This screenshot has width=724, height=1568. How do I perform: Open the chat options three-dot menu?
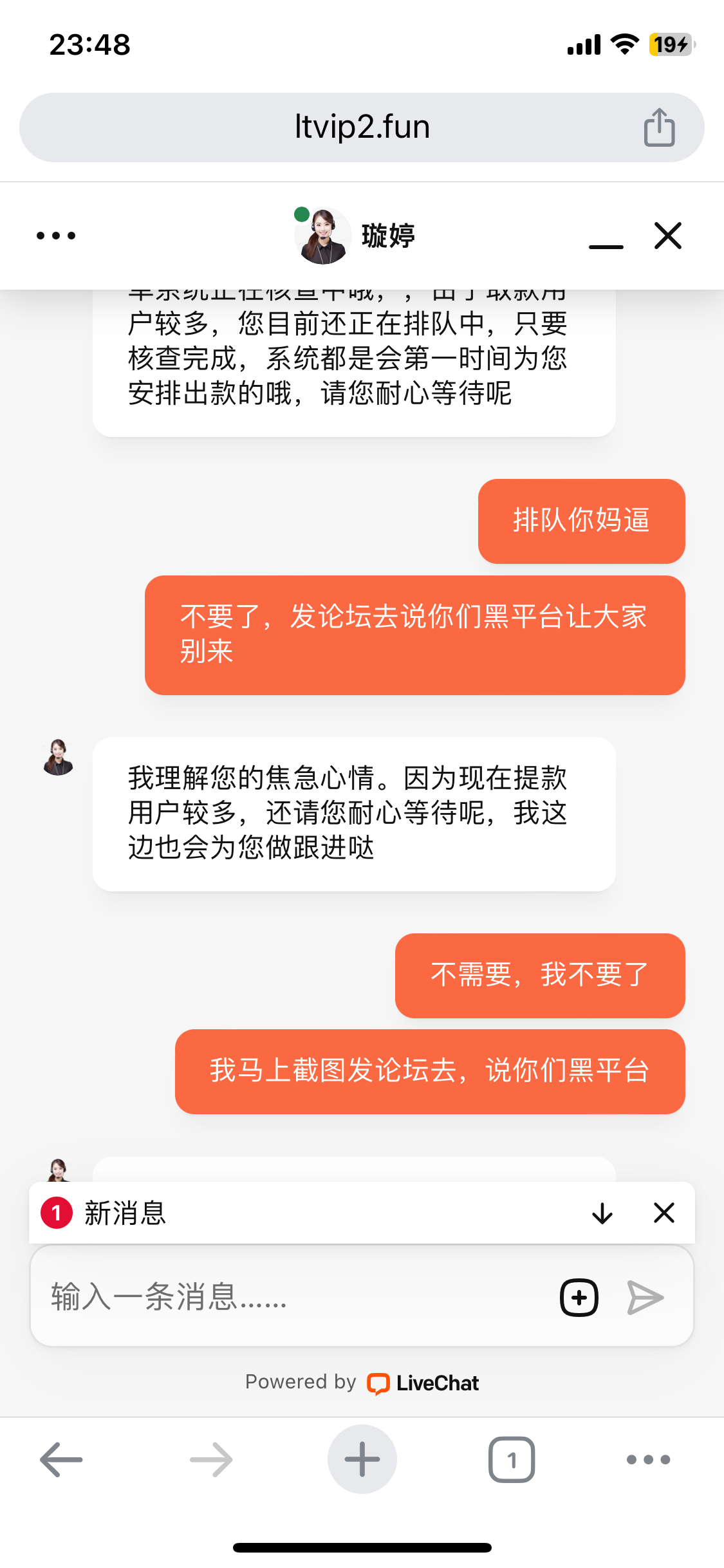(x=56, y=236)
